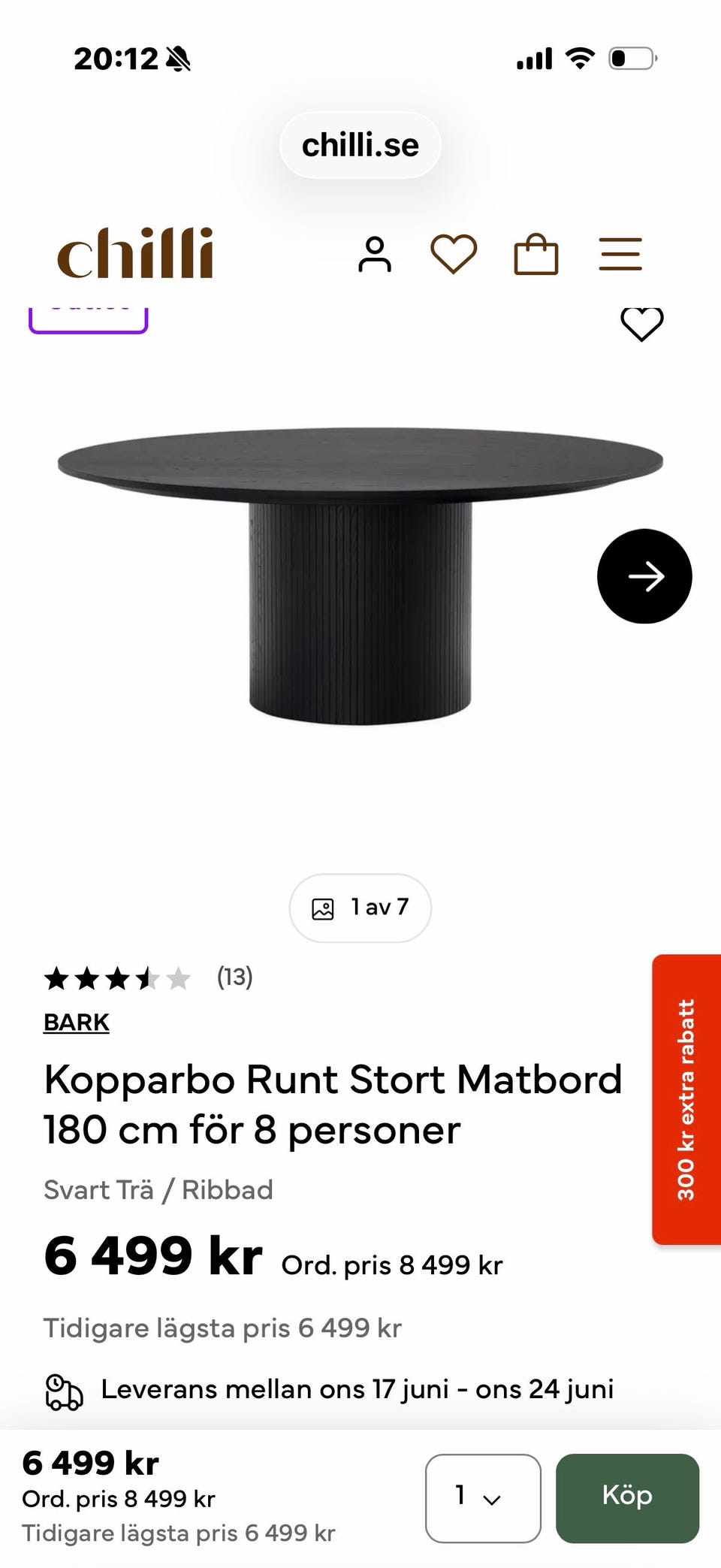This screenshot has width=721, height=1568.
Task: Open the hamburger menu
Action: (620, 254)
